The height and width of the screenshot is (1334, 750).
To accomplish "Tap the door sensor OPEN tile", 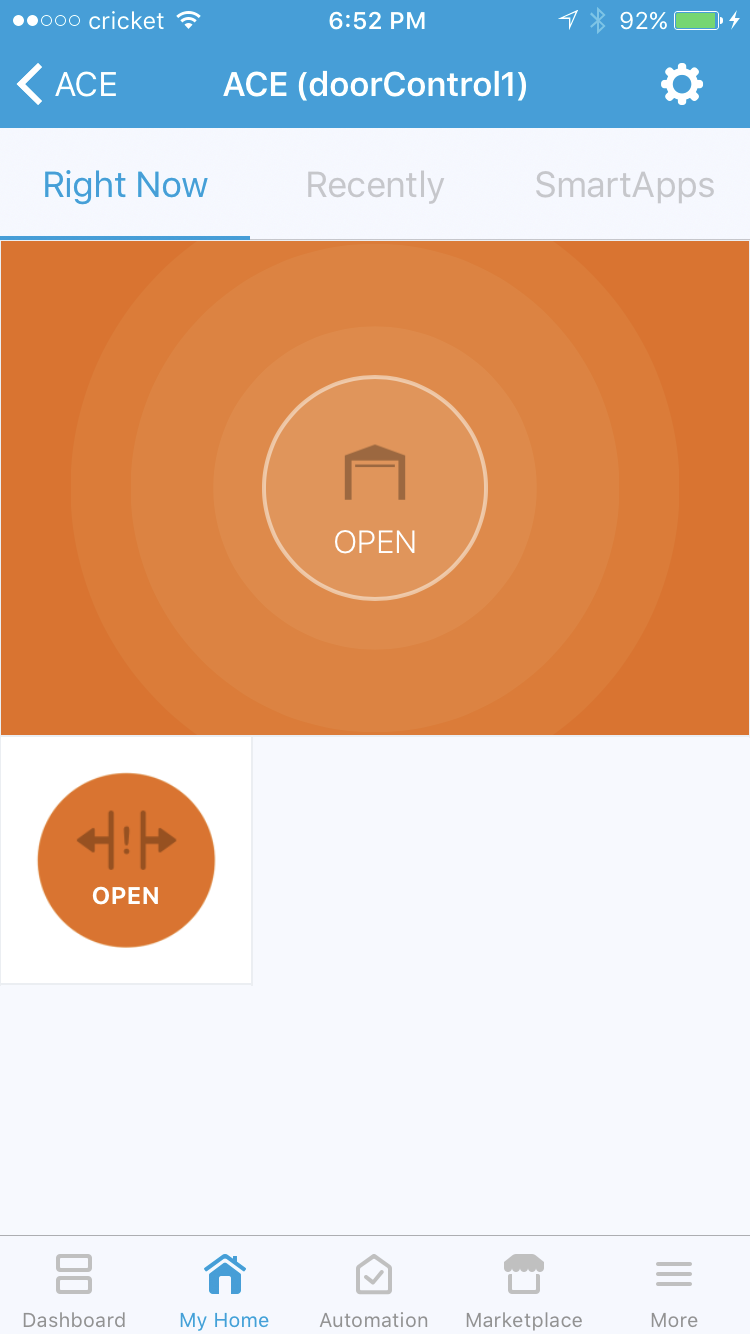I will click(x=126, y=860).
